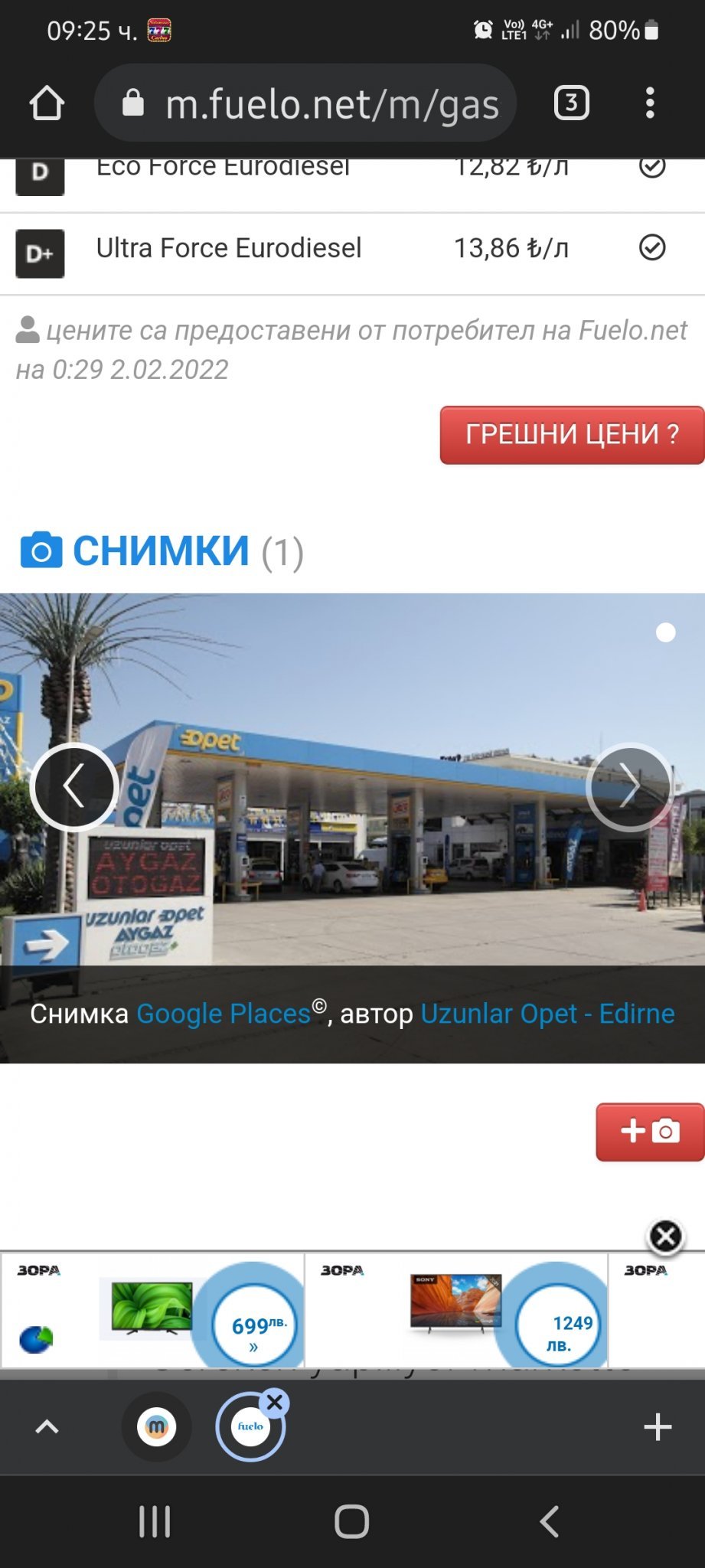Screen dimensions: 705x1568
Task: Tap the m.fuelo.net address bar
Action: coord(306,103)
